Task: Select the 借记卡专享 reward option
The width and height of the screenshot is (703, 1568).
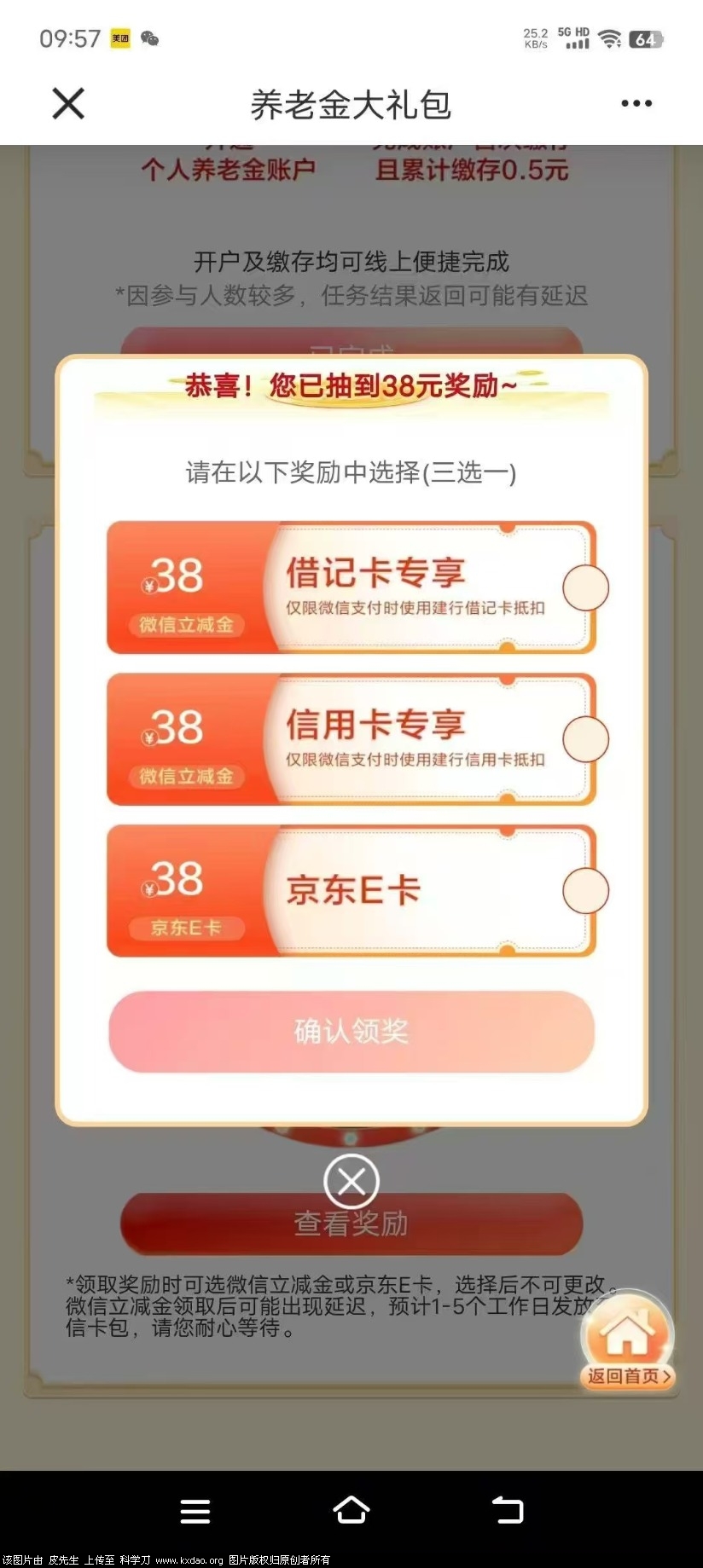Action: click(x=585, y=588)
